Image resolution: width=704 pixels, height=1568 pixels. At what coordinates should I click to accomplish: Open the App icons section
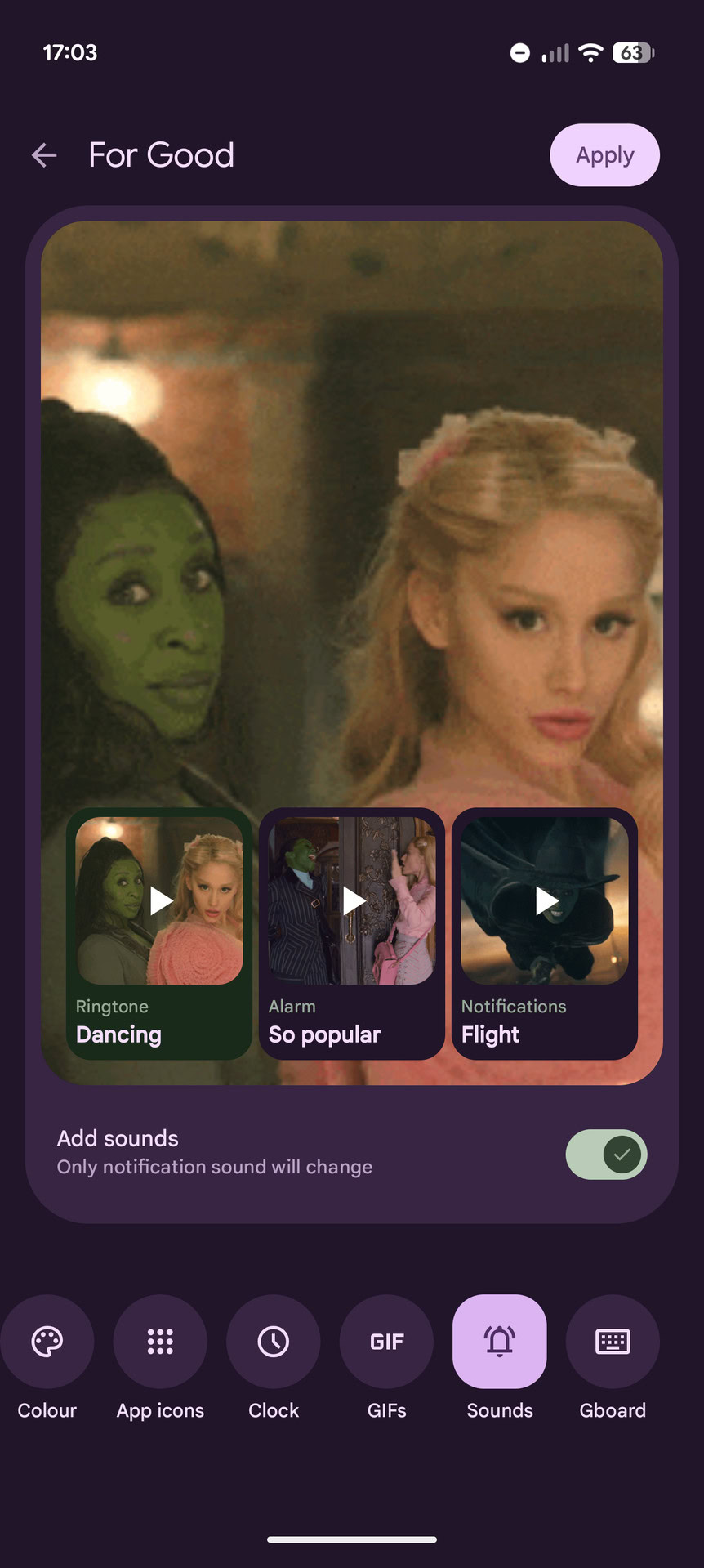tap(160, 1342)
